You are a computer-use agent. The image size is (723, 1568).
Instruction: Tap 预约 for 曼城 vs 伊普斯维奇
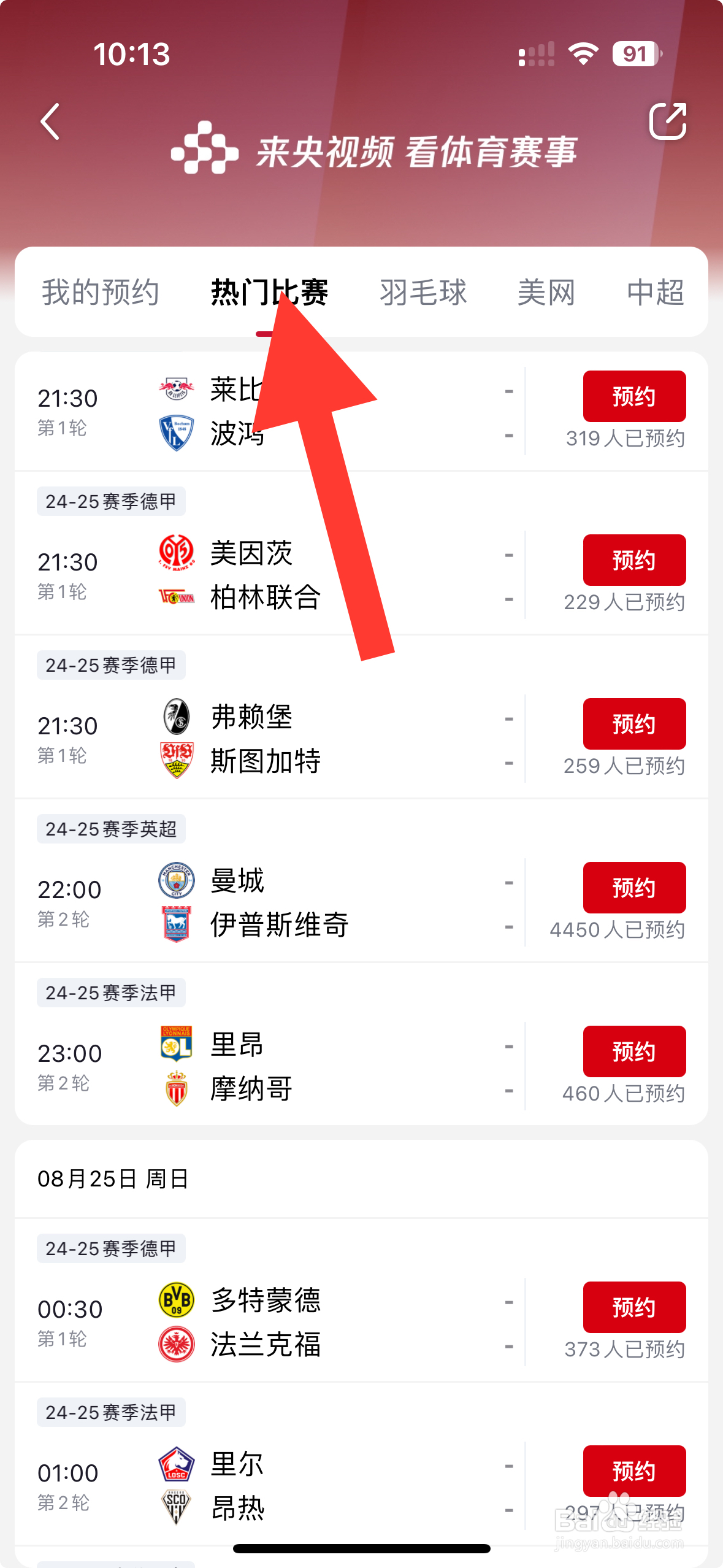point(633,888)
